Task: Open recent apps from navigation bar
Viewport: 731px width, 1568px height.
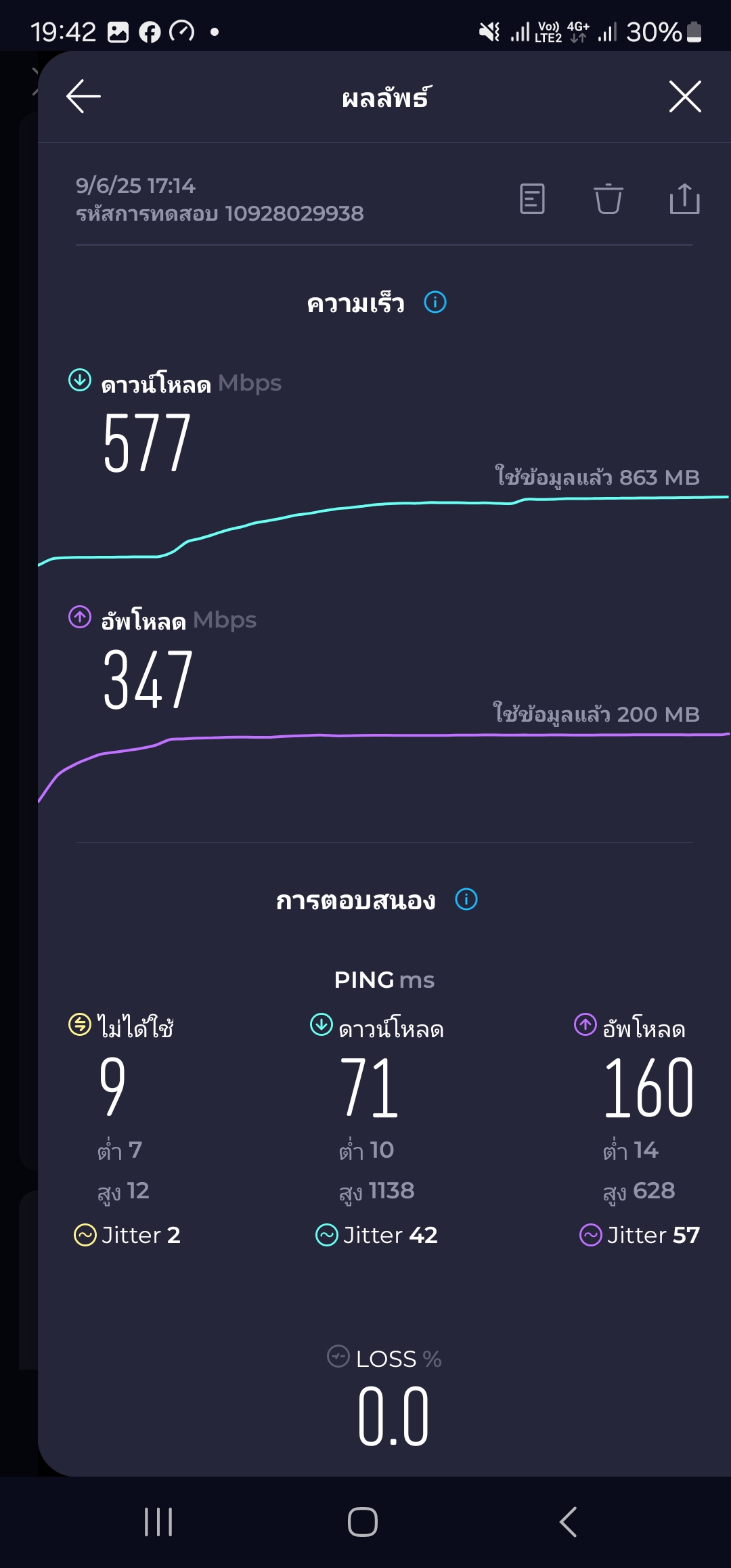Action: coord(158,1522)
